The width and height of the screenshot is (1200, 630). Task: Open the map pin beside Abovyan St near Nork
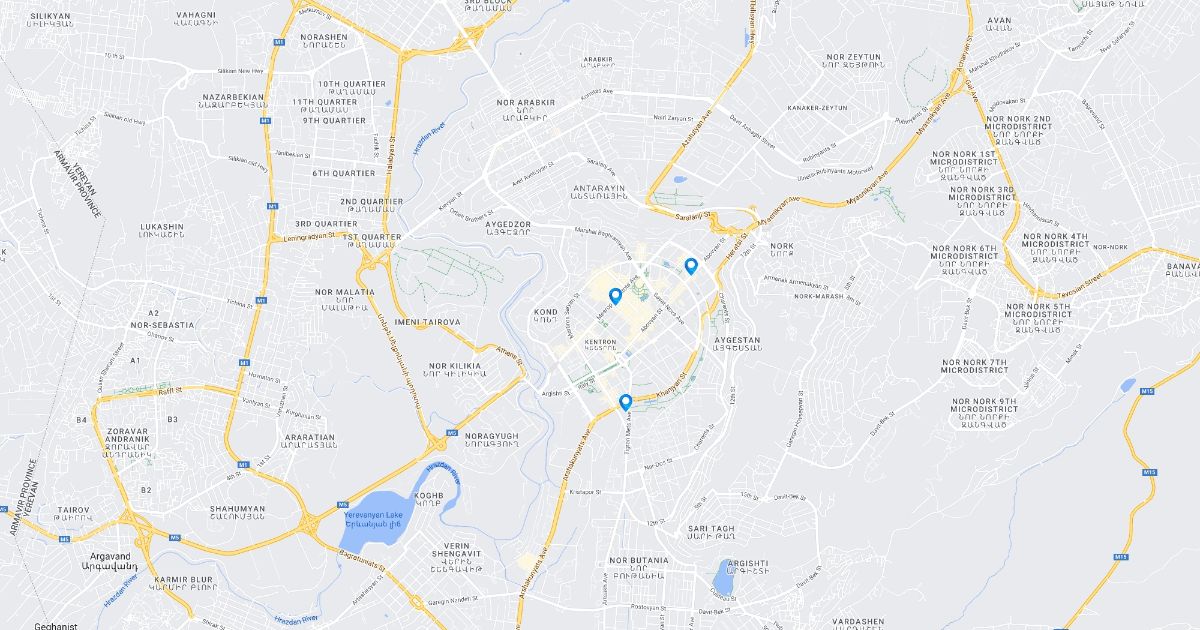click(691, 265)
